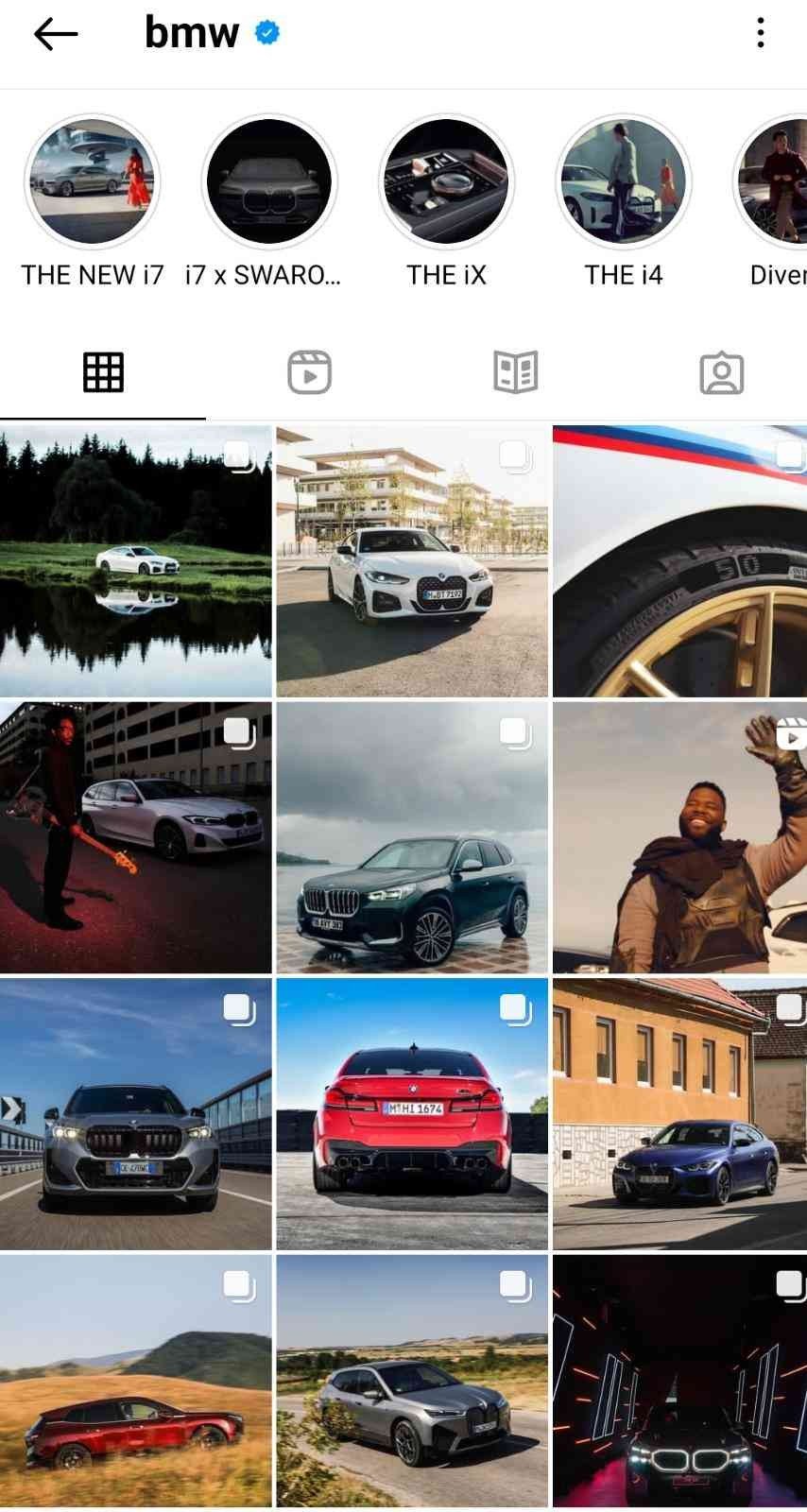Open the THE NEW i7 story highlight
807x1512 pixels.
[x=92, y=181]
